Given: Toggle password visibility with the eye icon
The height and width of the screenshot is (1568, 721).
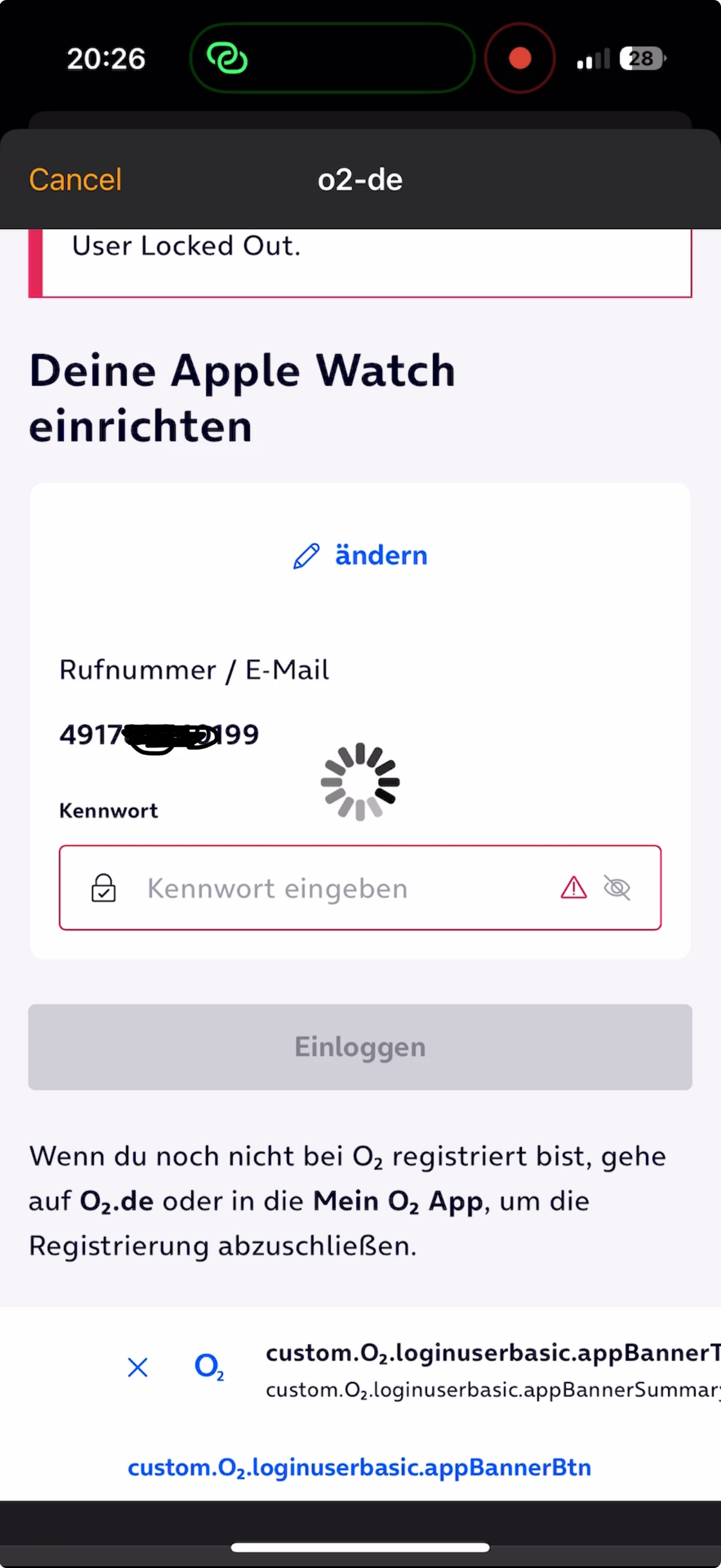Looking at the screenshot, I should coord(616,887).
